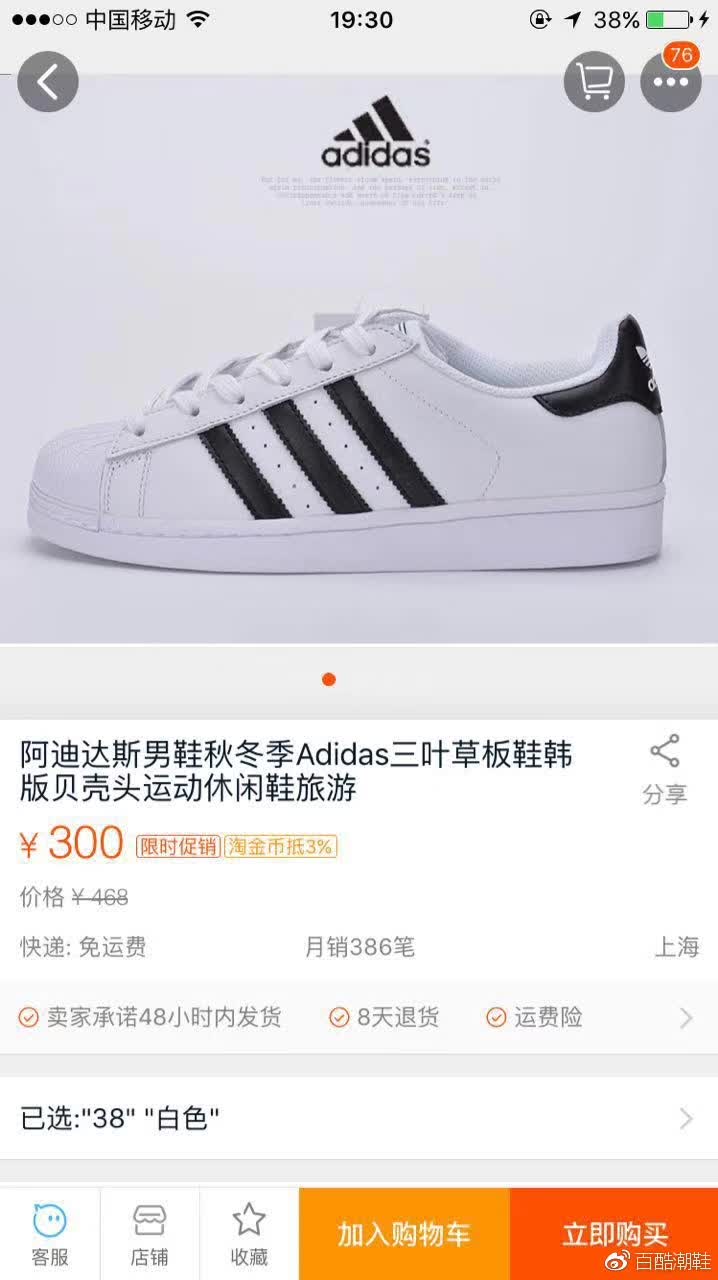This screenshot has height=1280, width=718.
Task: Share this product via 分享
Action: 664,770
